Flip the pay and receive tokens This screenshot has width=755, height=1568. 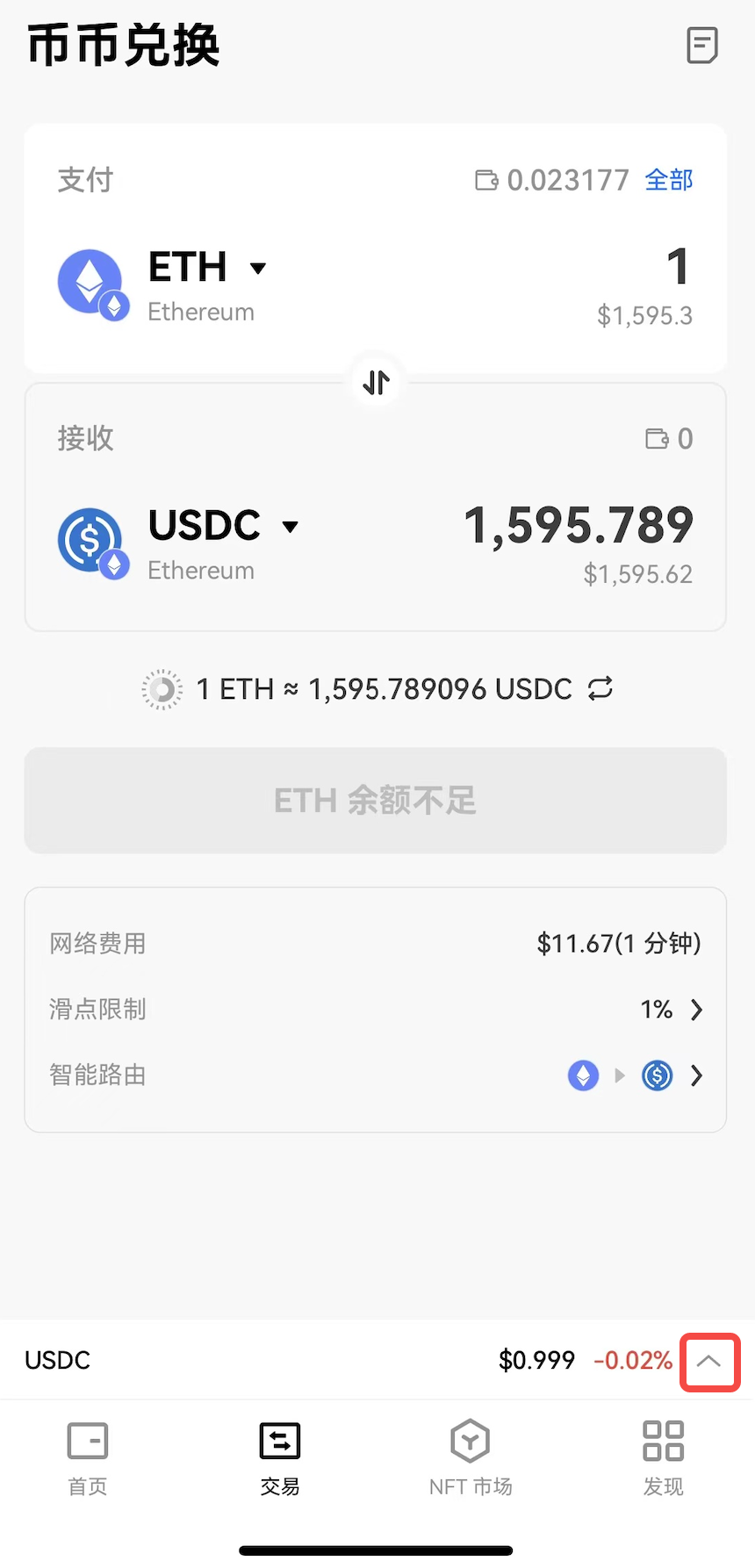(377, 383)
